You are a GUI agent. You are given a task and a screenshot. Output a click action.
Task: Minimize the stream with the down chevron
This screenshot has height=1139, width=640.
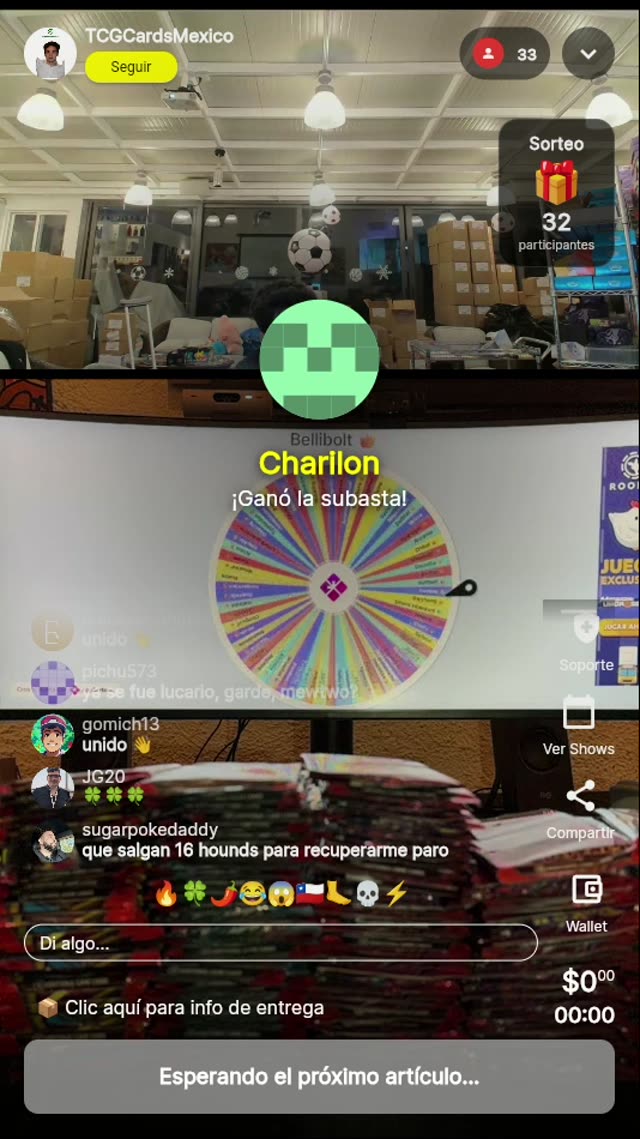pyautogui.click(x=588, y=54)
